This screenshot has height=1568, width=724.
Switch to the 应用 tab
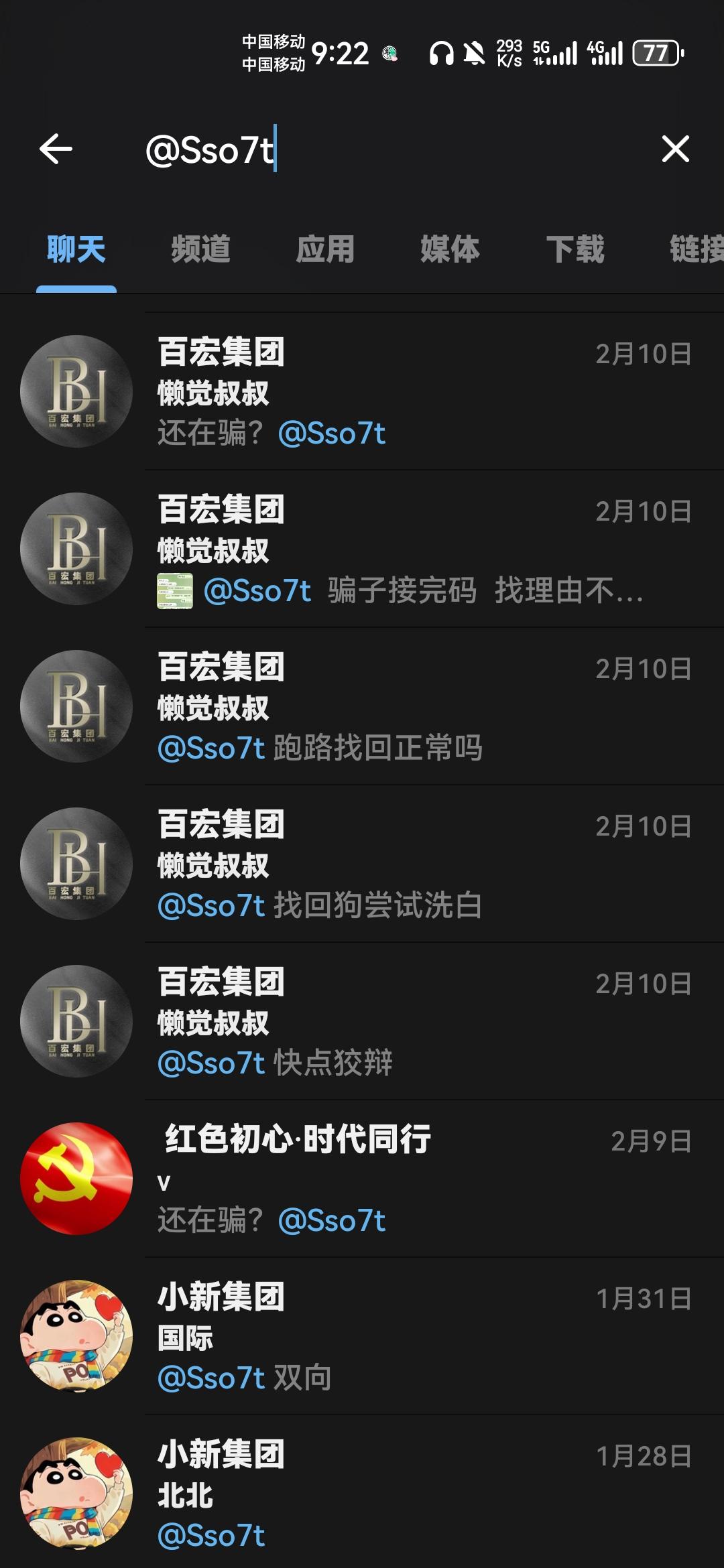pos(325,249)
